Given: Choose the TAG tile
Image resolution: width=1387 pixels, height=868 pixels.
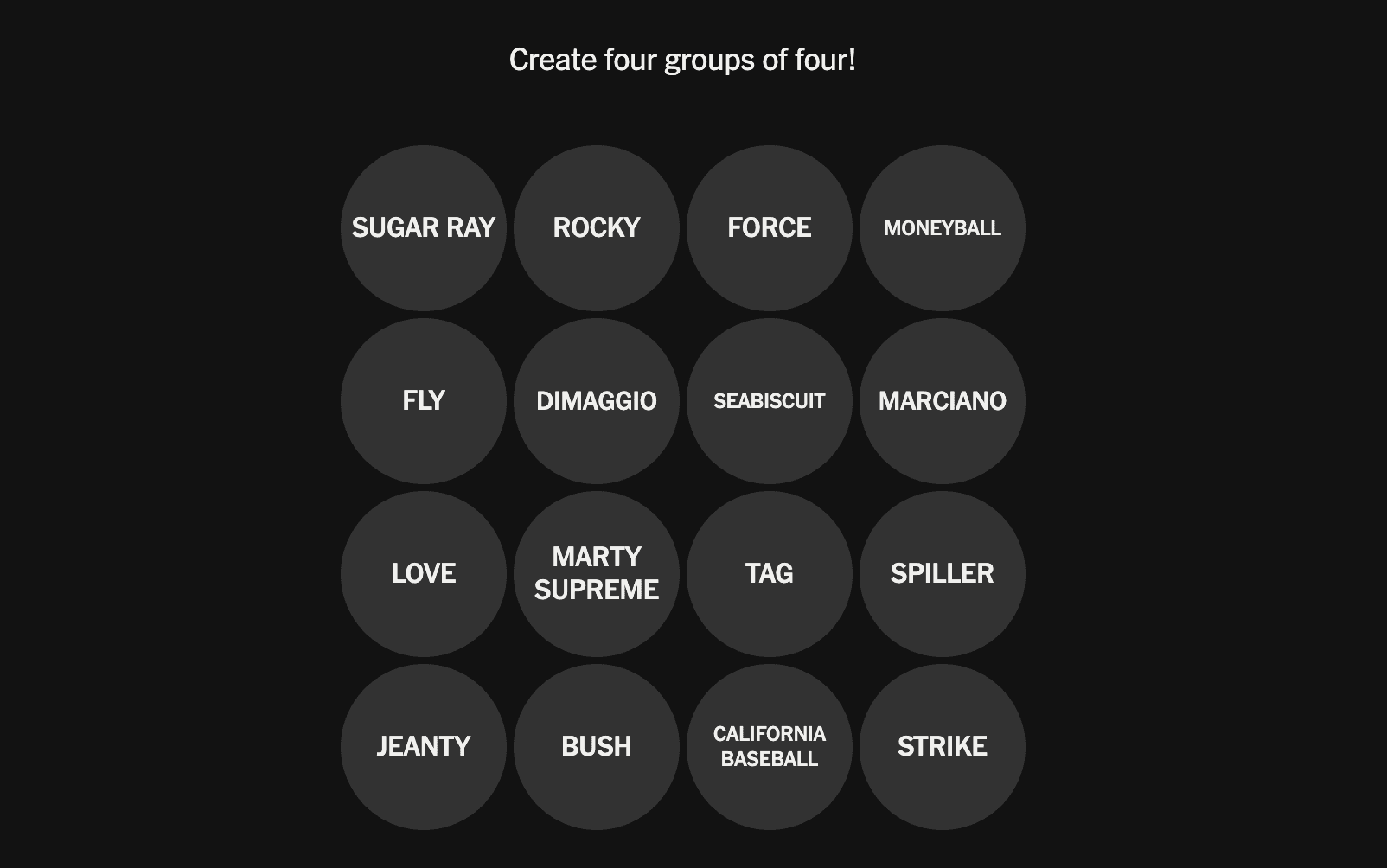Looking at the screenshot, I should coord(770,574).
